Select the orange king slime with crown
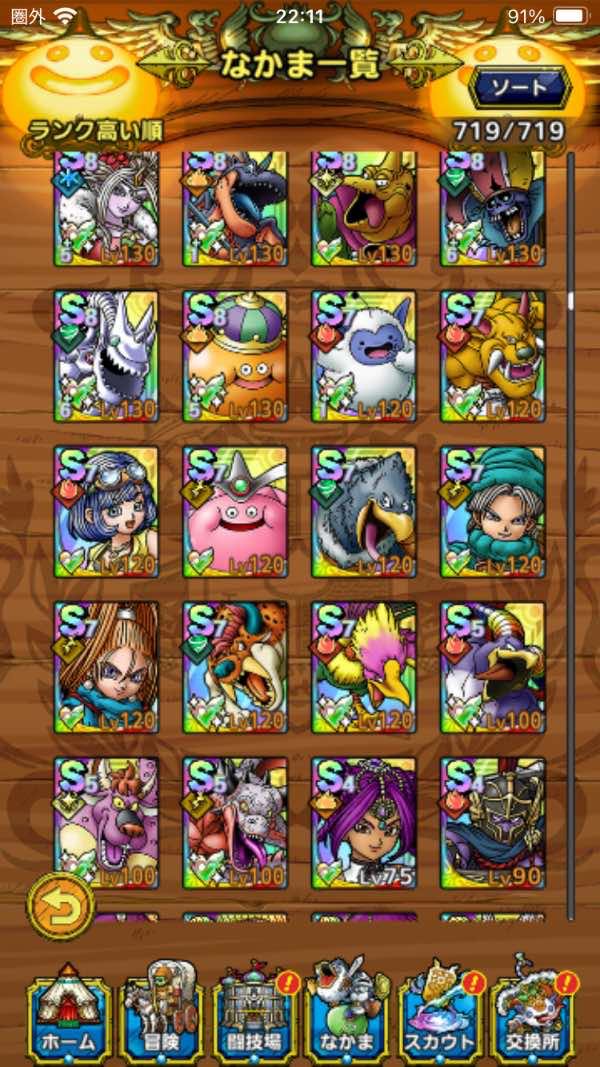The image size is (600, 1067). (235, 357)
